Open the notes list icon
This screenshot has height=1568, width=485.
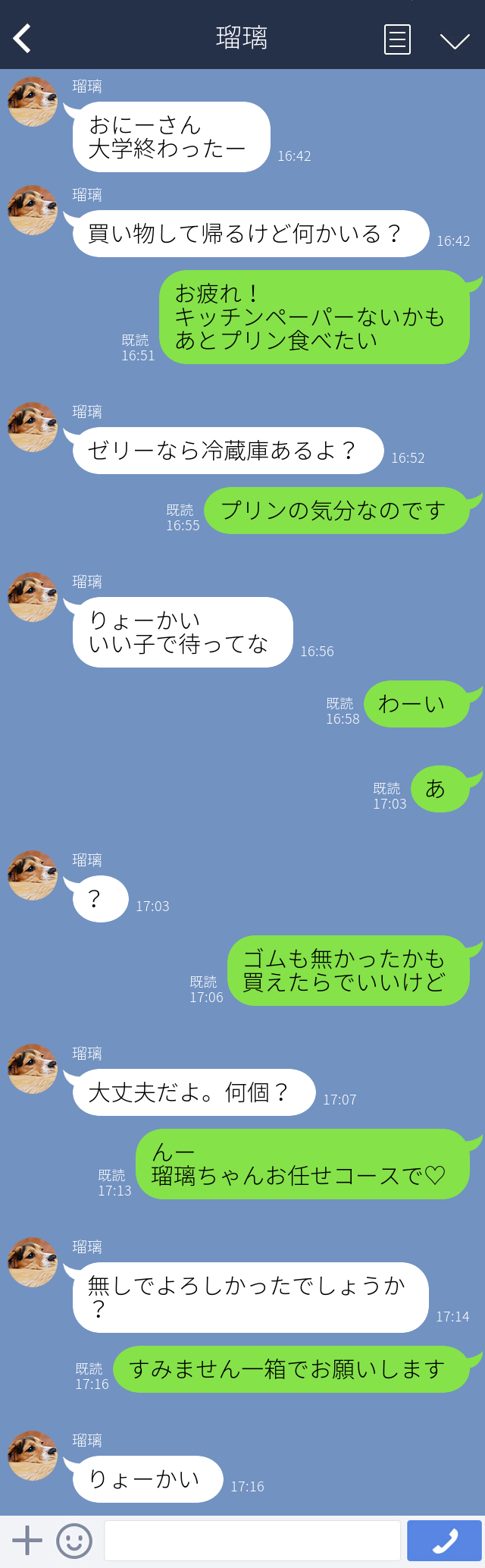point(397,39)
